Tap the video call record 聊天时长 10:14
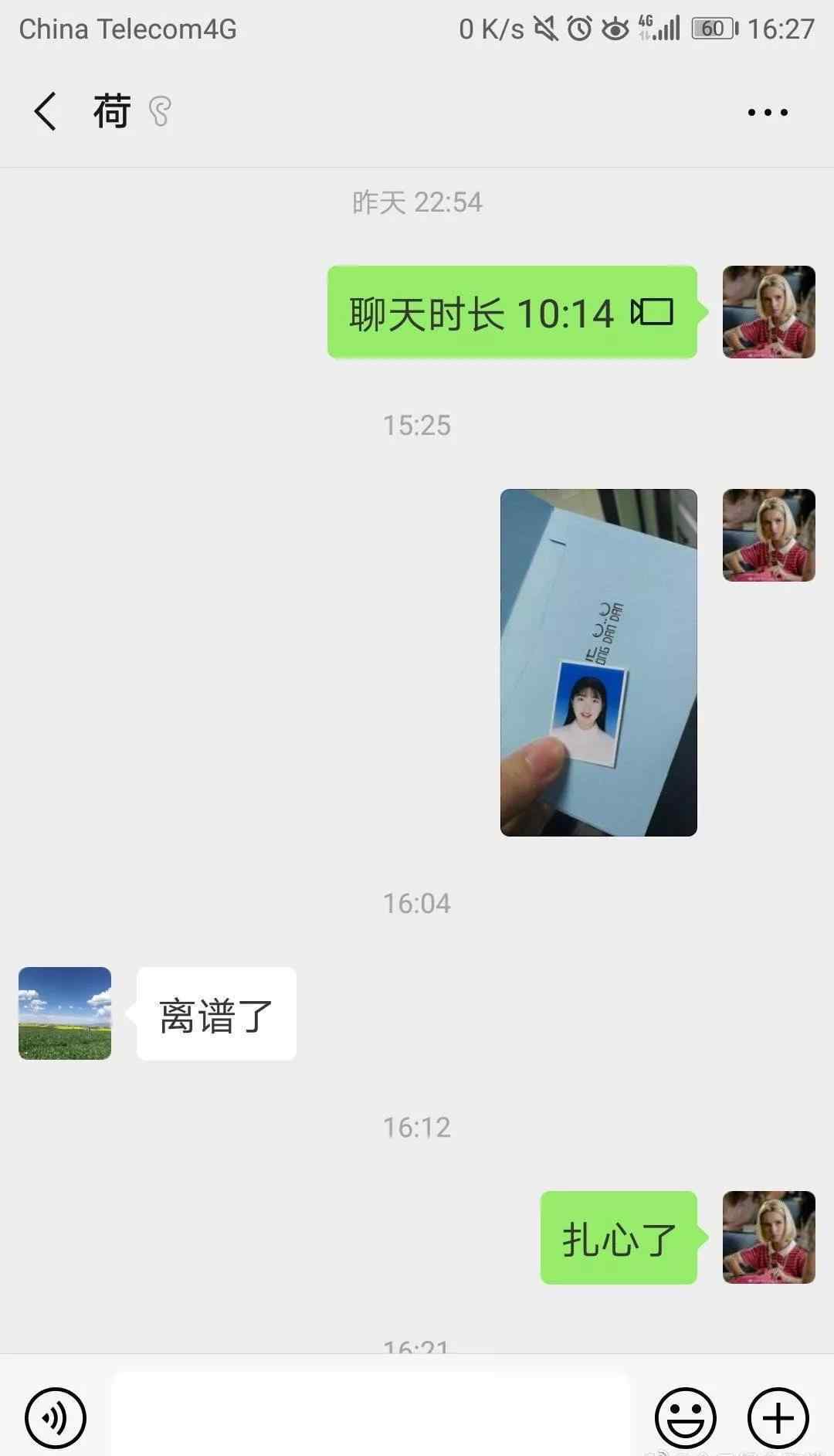The width and height of the screenshot is (834, 1456). [x=512, y=312]
